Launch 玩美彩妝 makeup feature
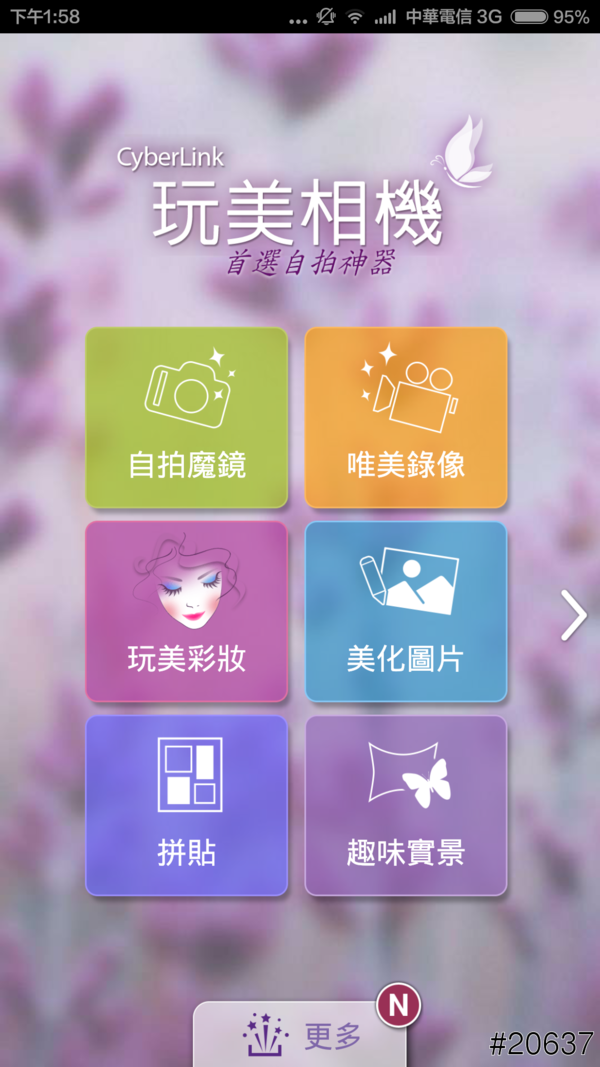This screenshot has height=1067, width=600. click(187, 611)
